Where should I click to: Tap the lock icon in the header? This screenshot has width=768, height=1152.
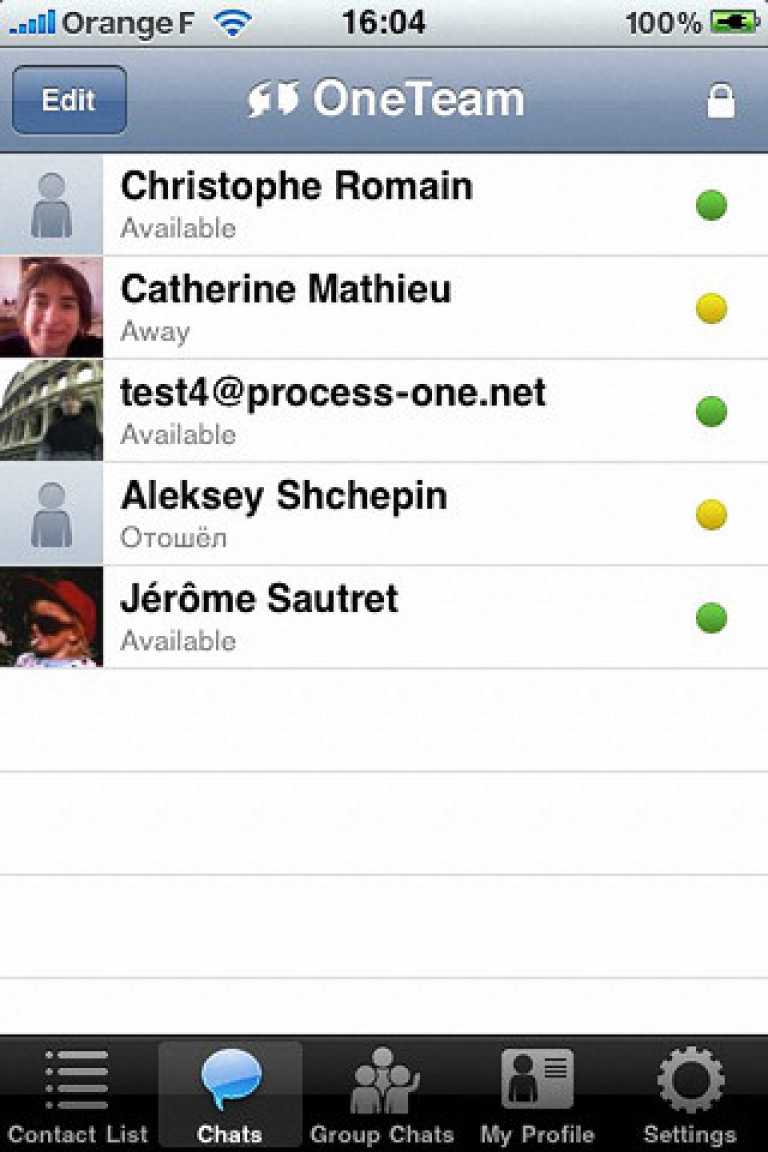click(720, 100)
